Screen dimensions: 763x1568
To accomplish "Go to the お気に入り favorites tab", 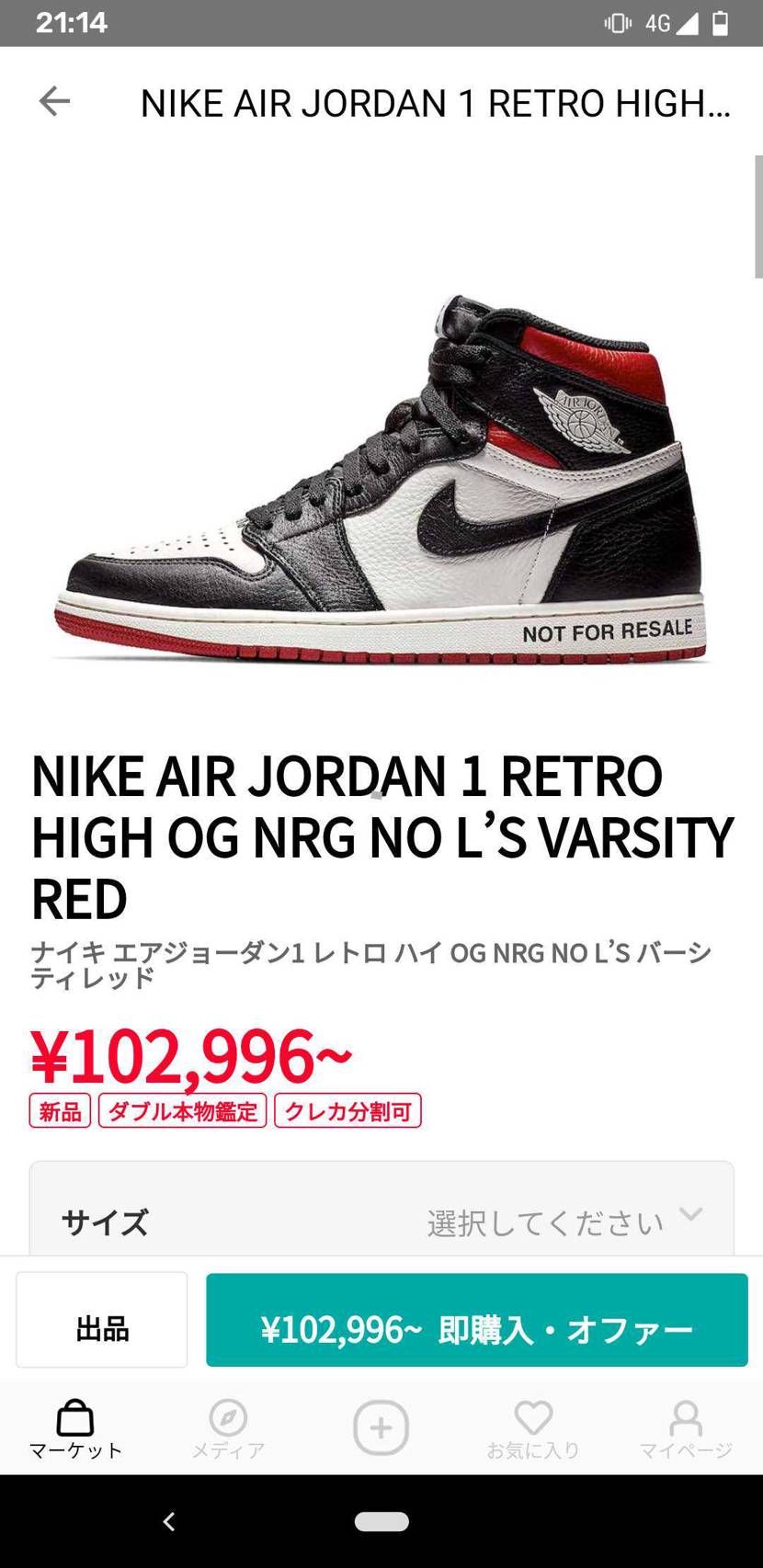I will (533, 1428).
